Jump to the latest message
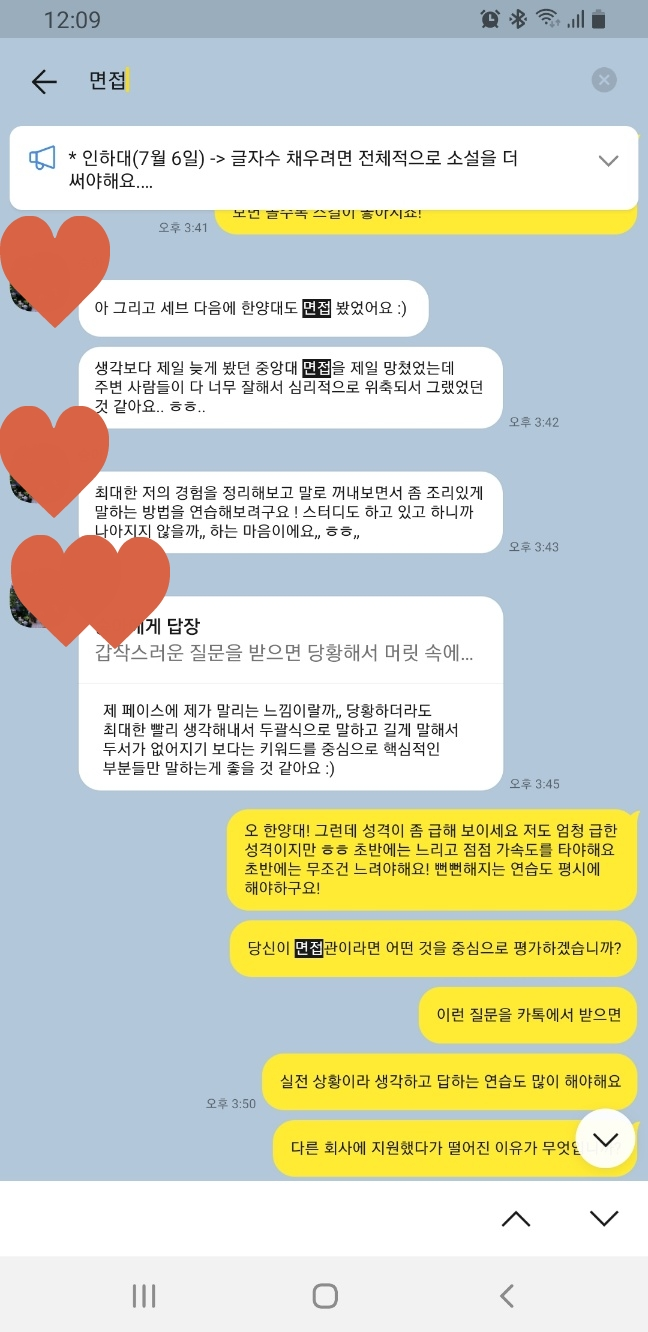 click(x=605, y=1139)
